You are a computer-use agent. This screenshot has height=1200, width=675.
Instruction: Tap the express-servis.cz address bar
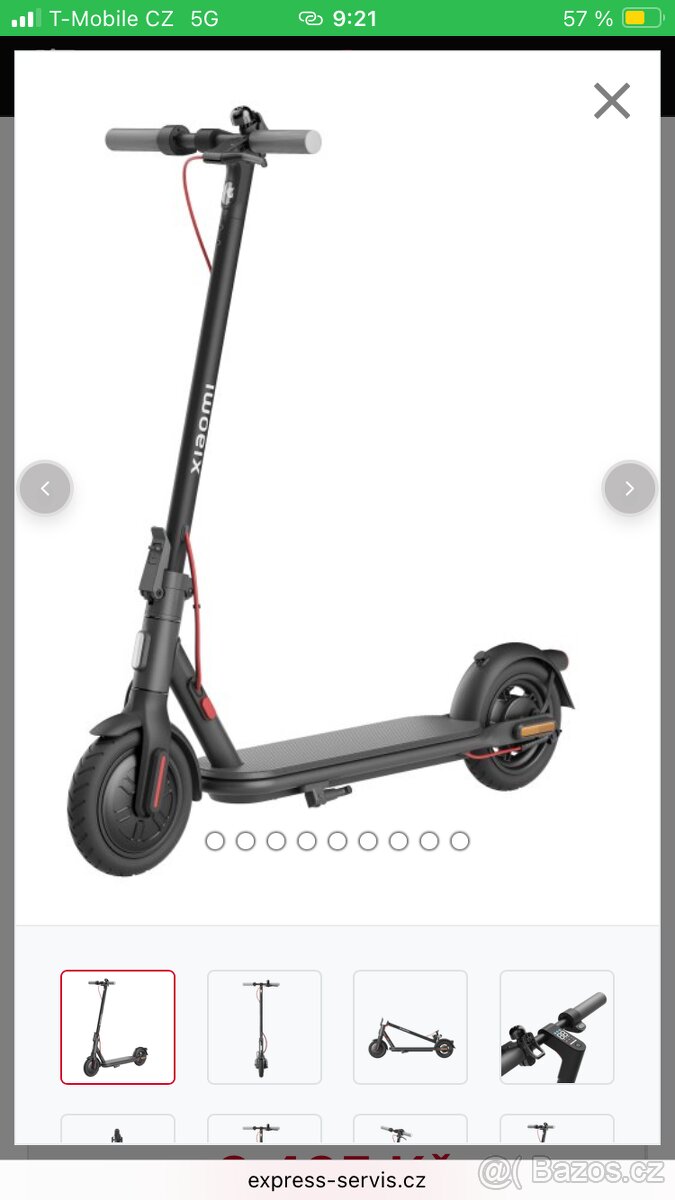(x=337, y=1180)
